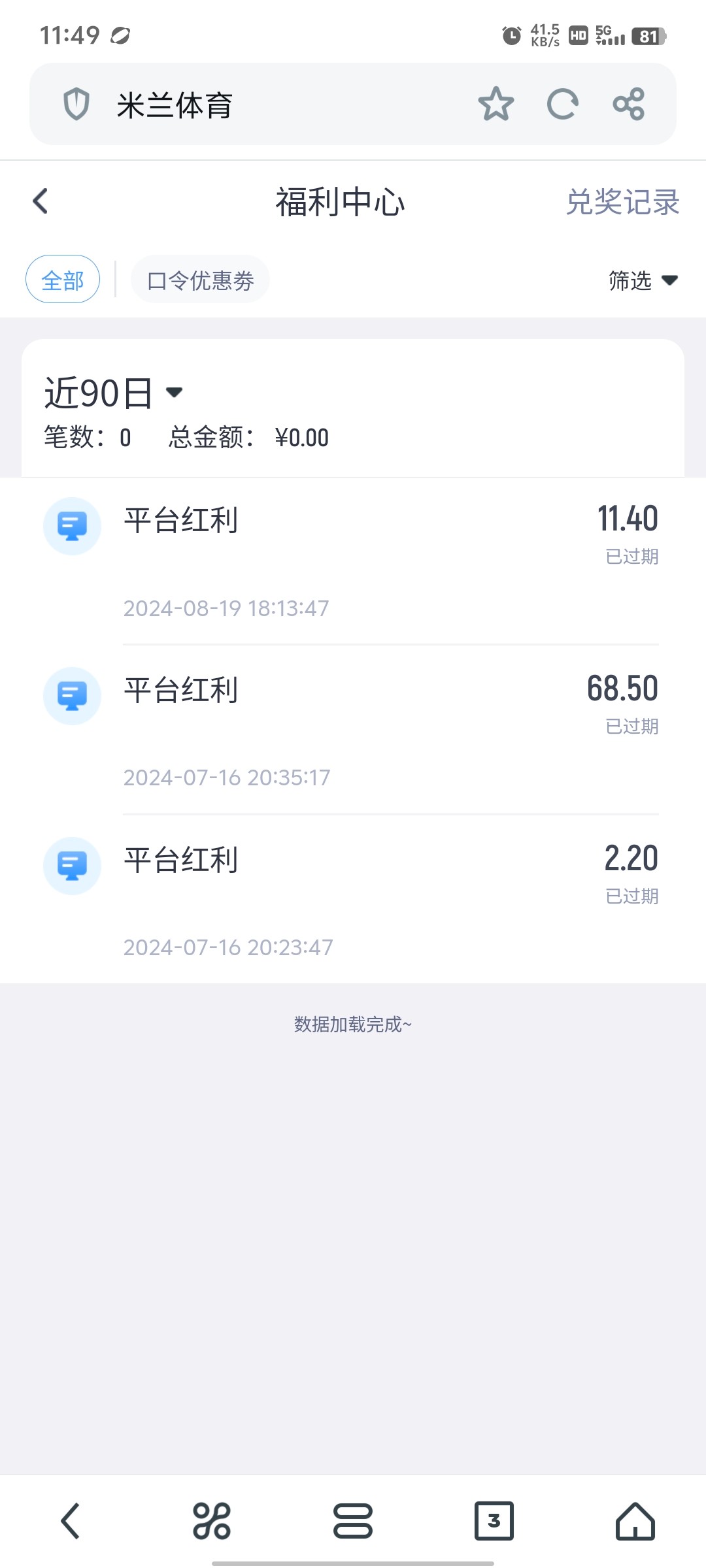Switch to 口令优惠券 tab
706x1568 pixels.
pos(200,280)
